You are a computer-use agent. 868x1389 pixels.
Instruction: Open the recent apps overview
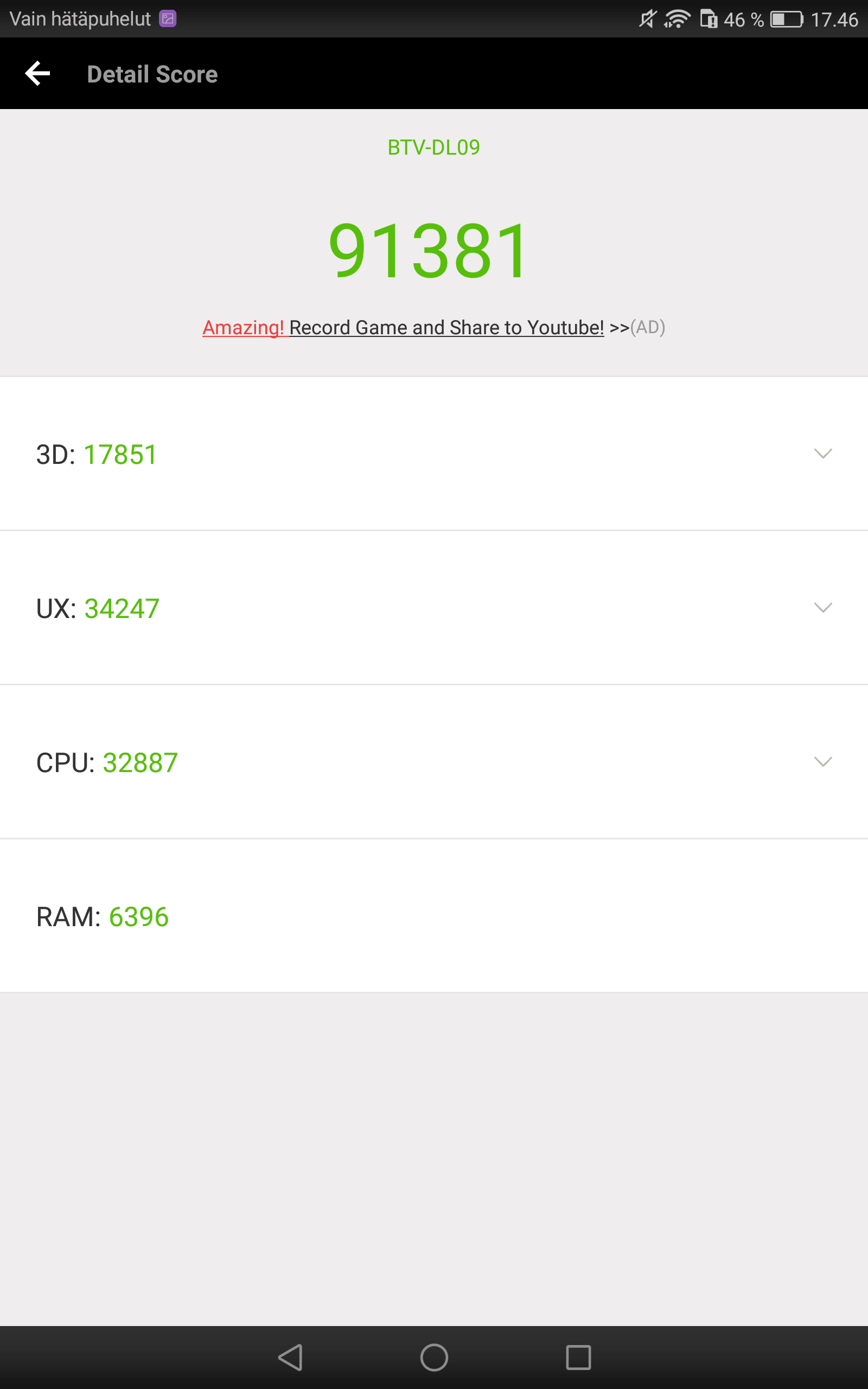tap(578, 1358)
